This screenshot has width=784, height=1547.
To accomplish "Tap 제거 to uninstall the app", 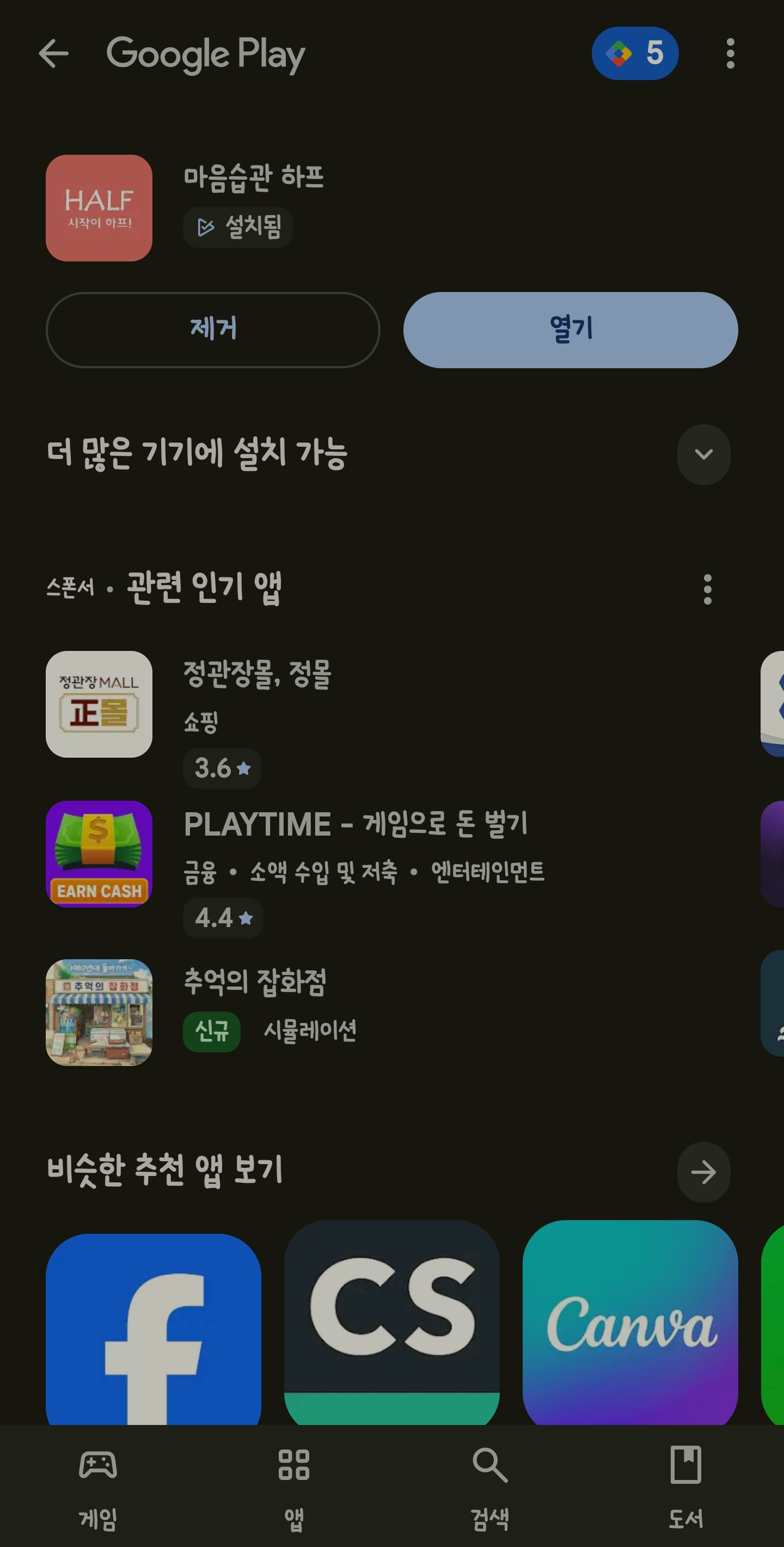I will pos(212,330).
